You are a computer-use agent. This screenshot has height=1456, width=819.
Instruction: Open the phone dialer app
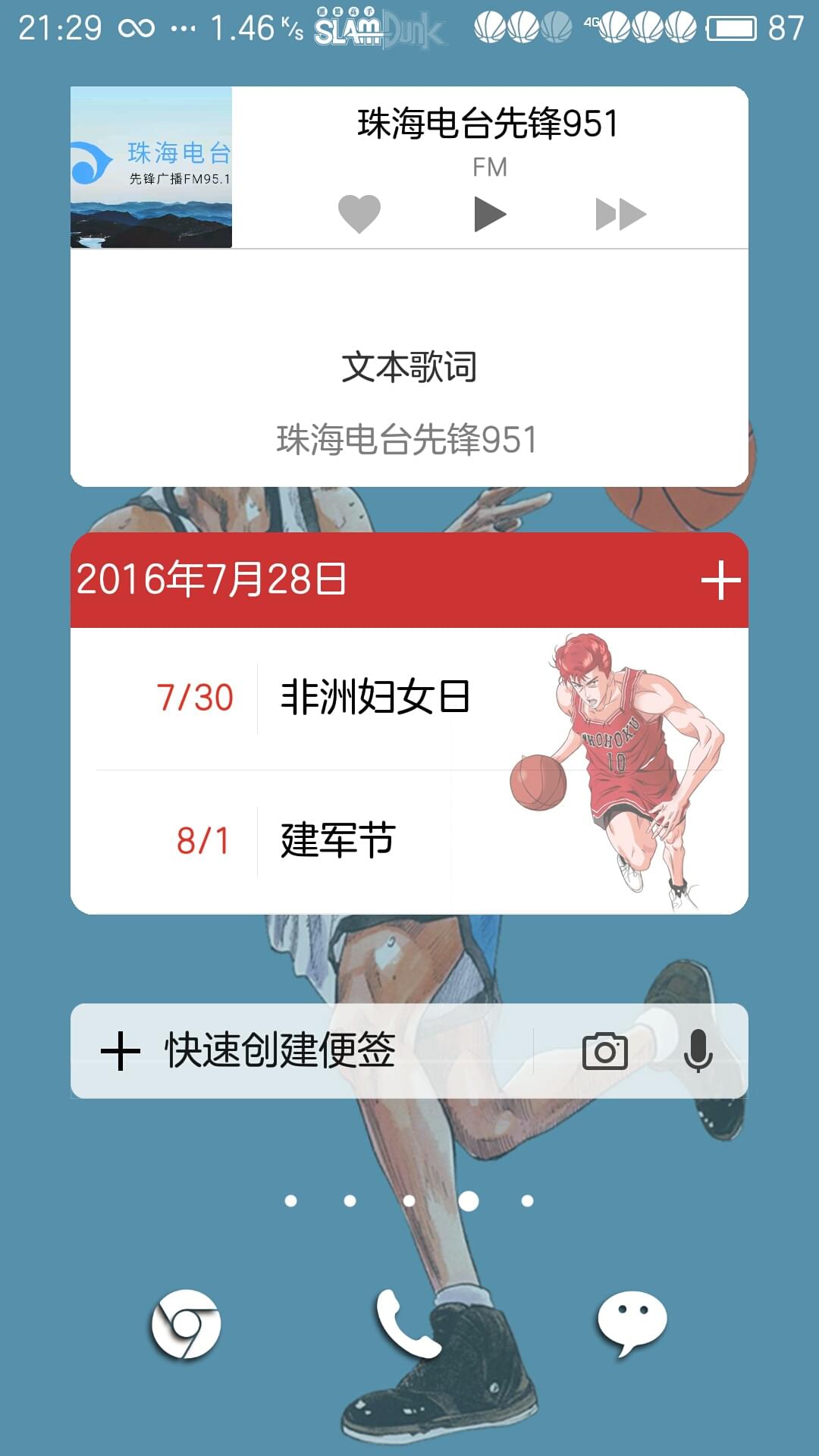409,1324
